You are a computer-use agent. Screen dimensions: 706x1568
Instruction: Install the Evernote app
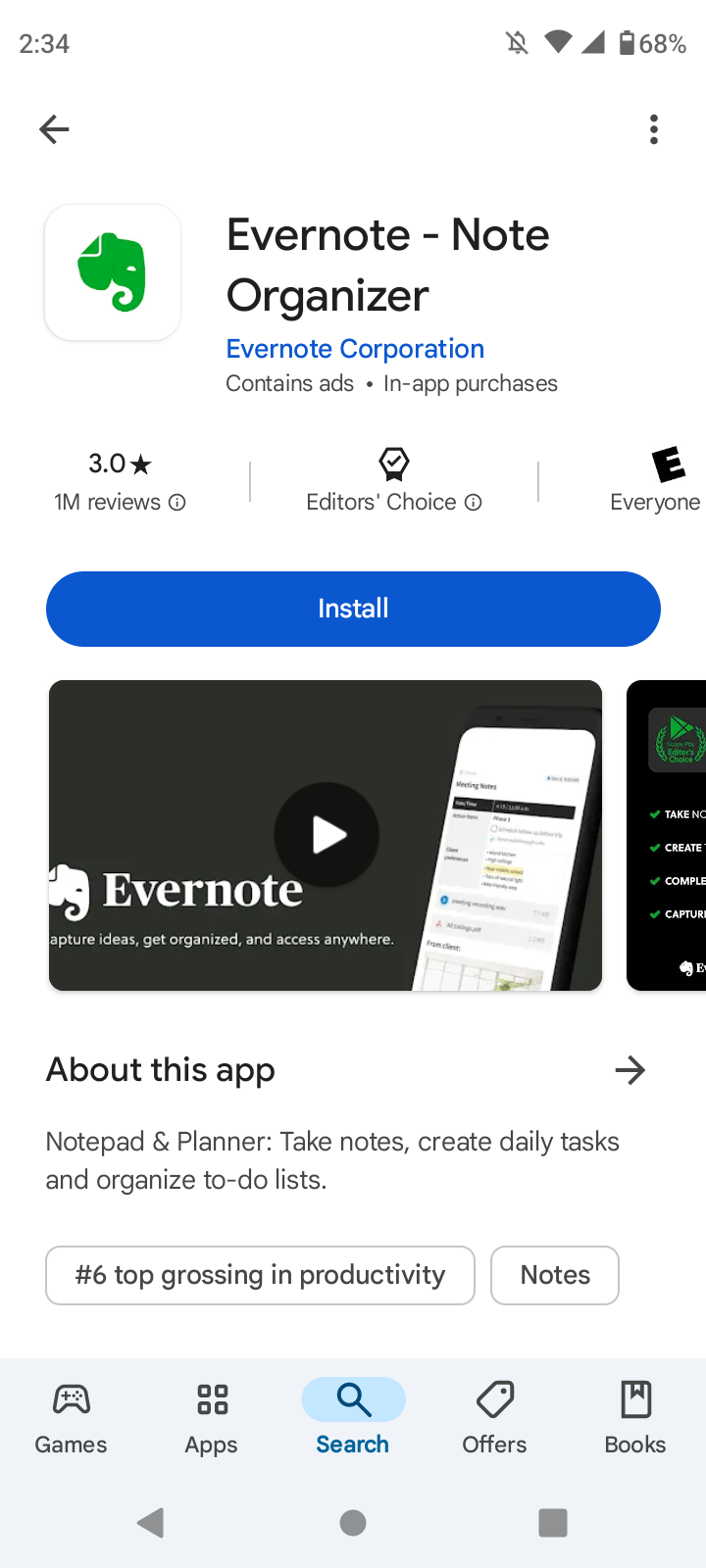click(353, 609)
